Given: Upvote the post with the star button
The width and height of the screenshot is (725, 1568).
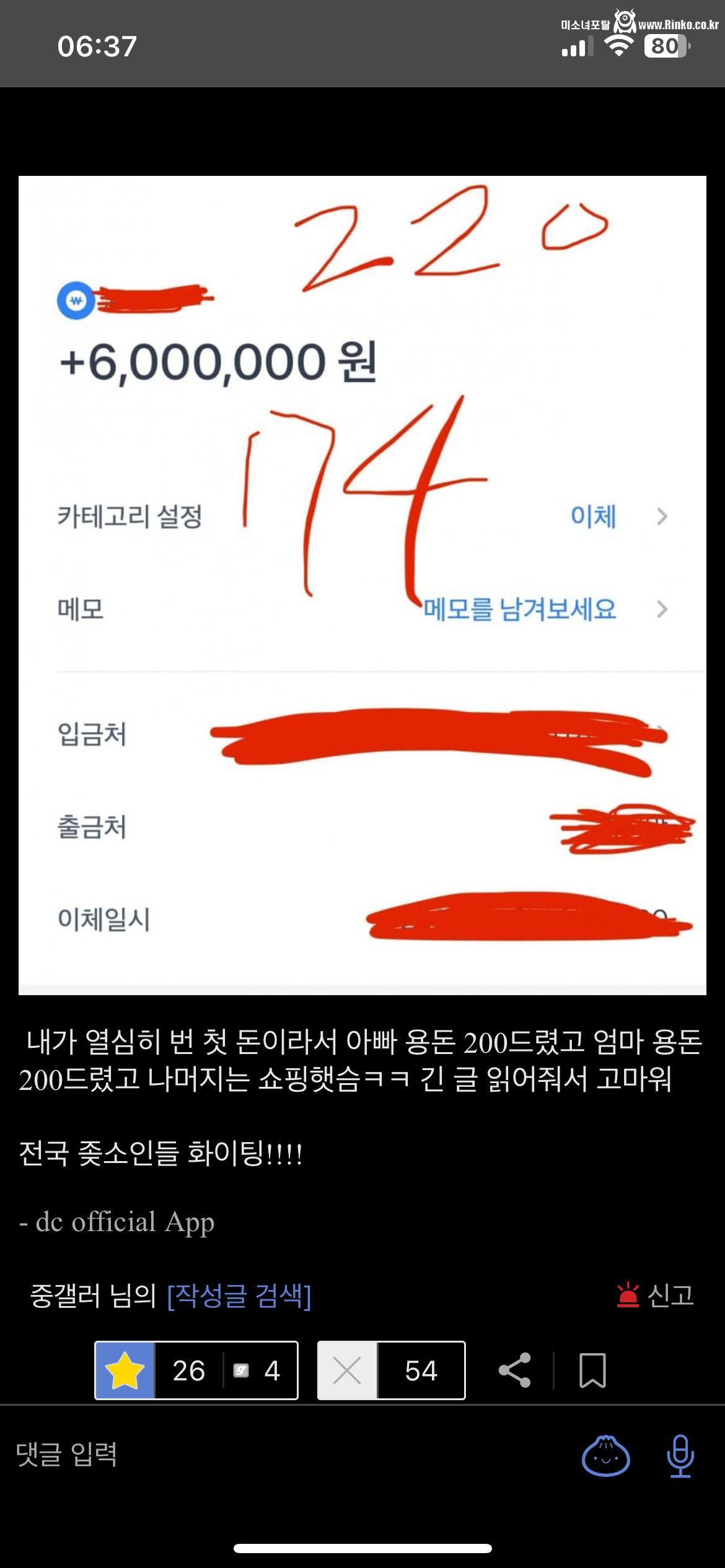Looking at the screenshot, I should [125, 1370].
